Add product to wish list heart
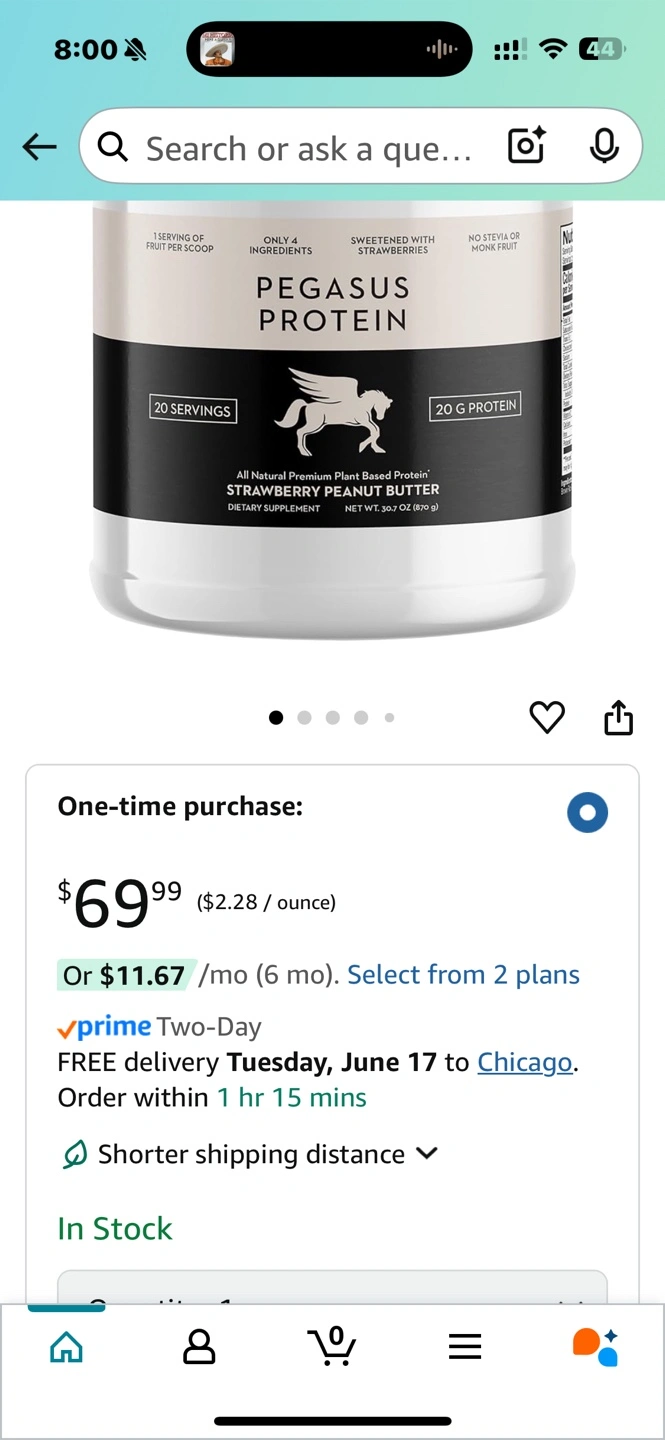Viewport: 665px width, 1440px height. click(x=547, y=717)
